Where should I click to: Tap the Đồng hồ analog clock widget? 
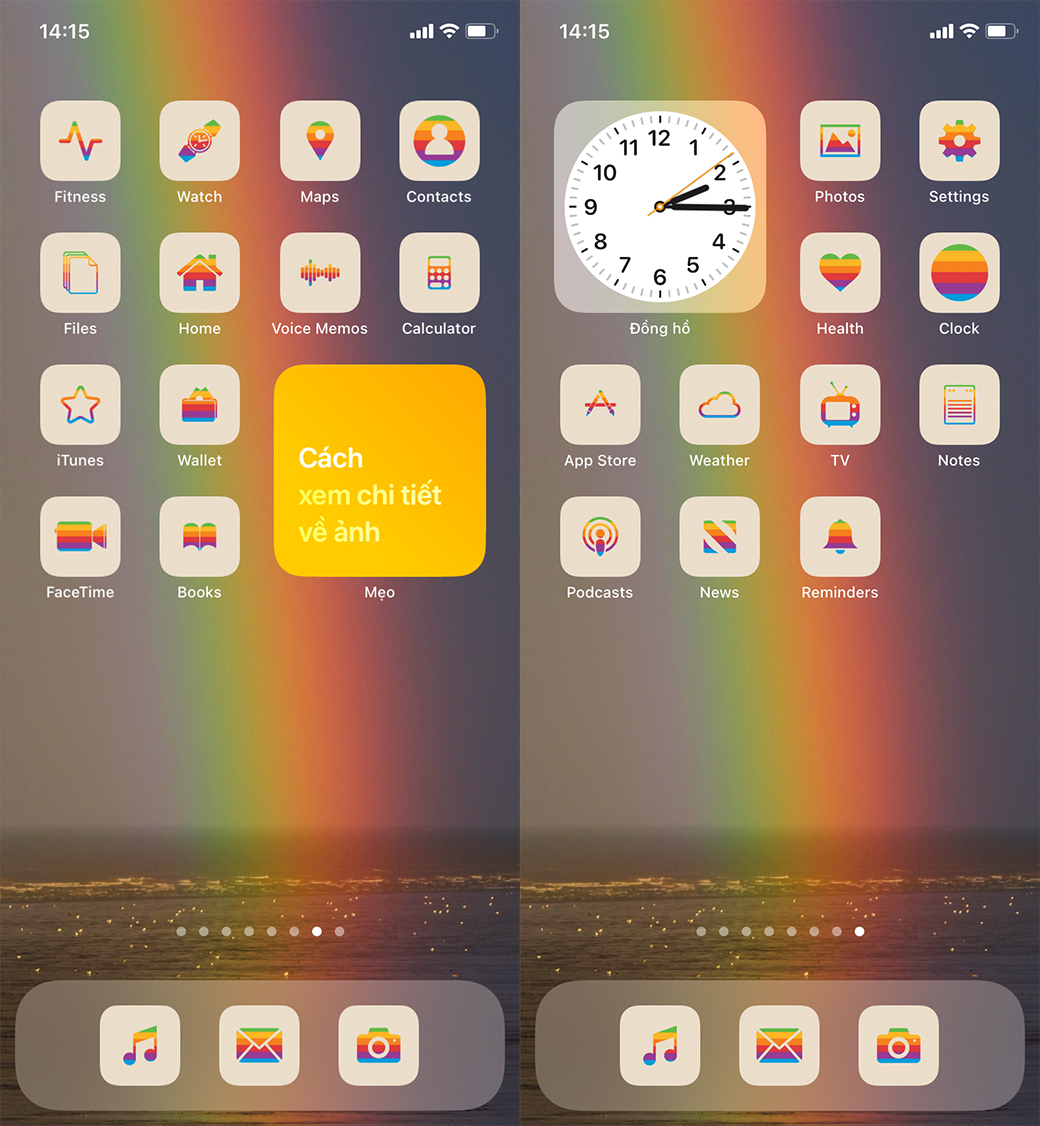coord(660,207)
